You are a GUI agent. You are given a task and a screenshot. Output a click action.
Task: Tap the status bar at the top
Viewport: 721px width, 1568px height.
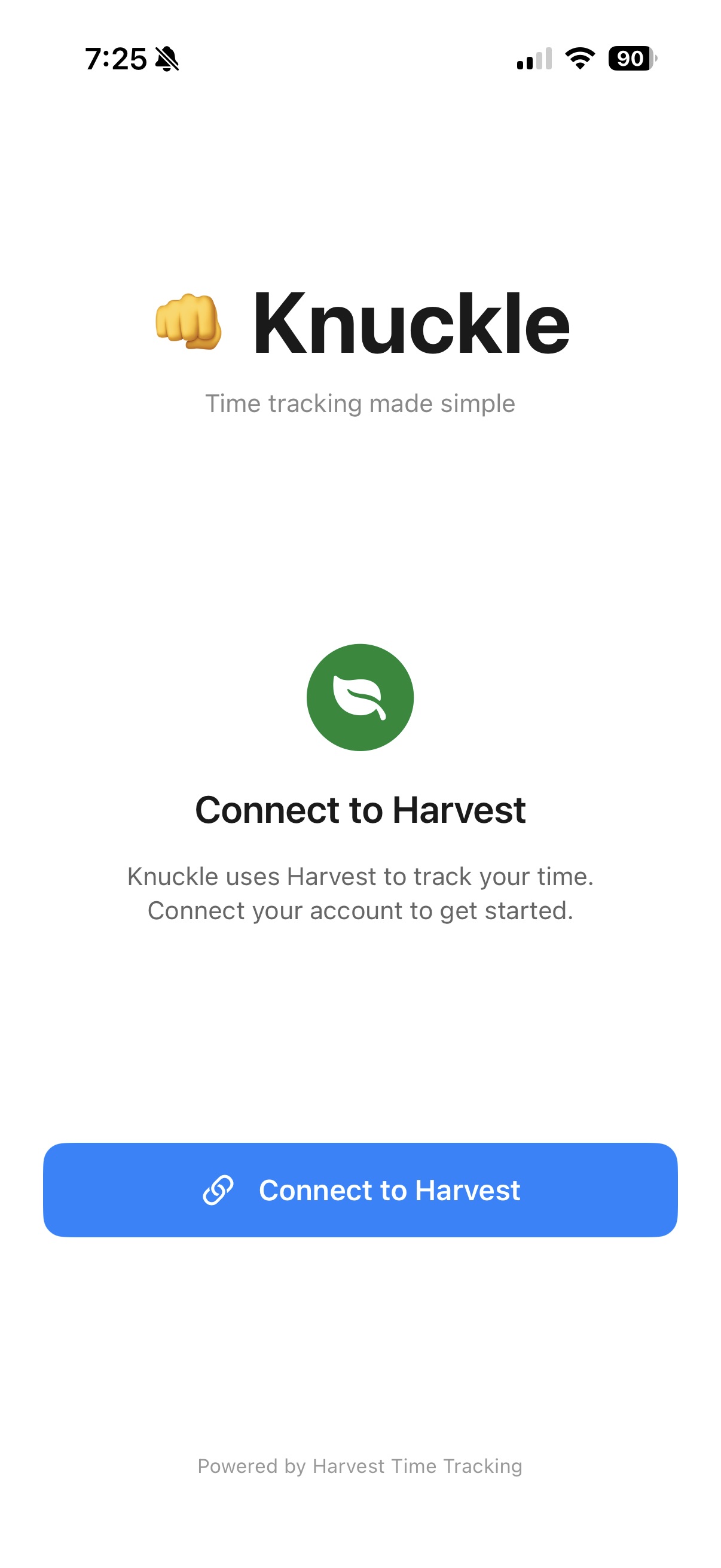point(360,59)
